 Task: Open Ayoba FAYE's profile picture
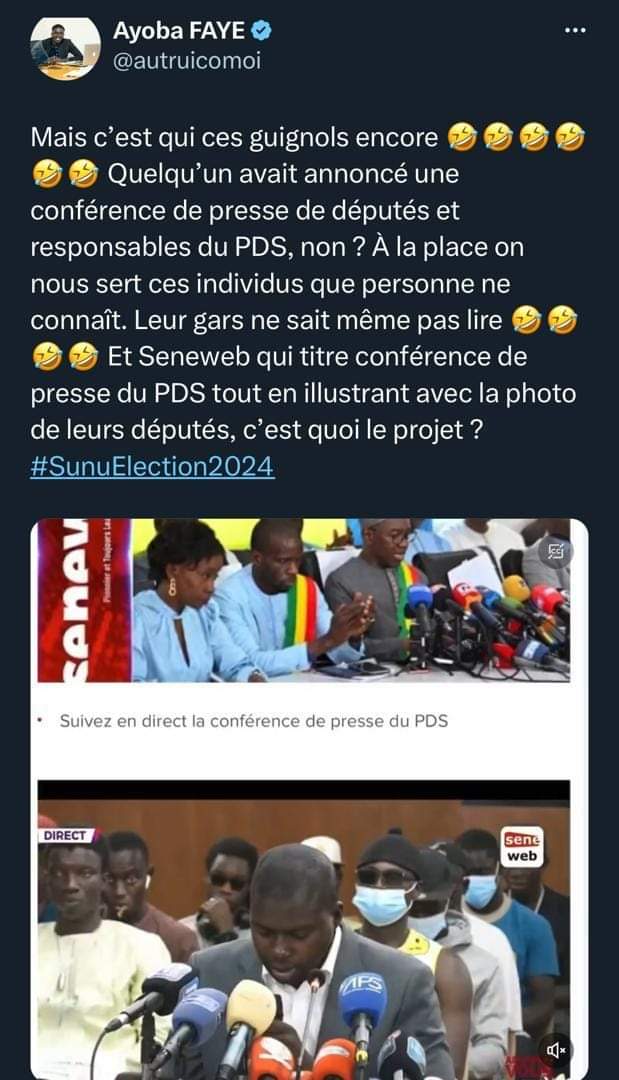click(65, 48)
